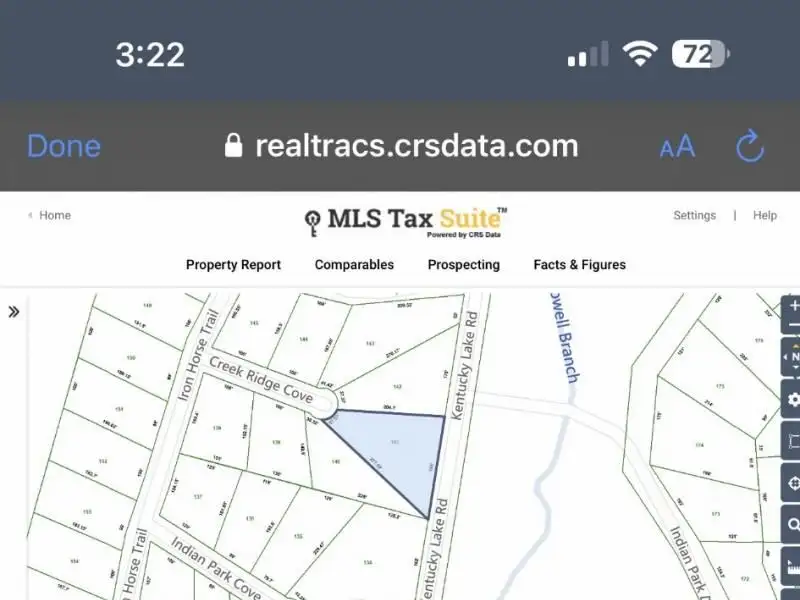
Task: Tap Done to close the browser
Action: pos(63,146)
